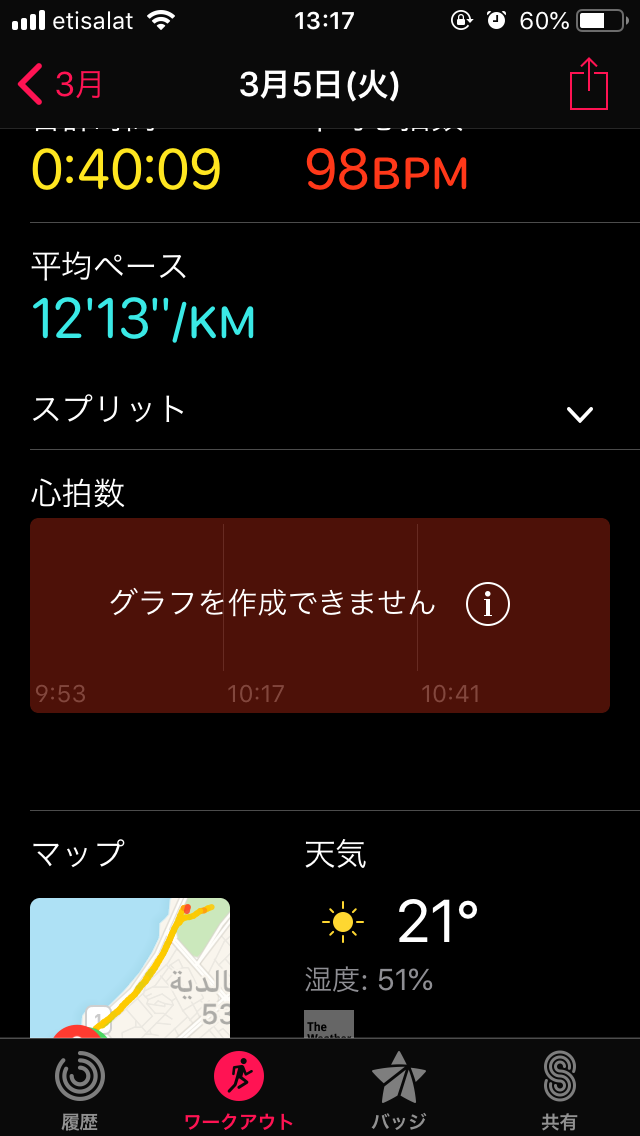Screen dimensions: 640x1136
Task: Open the バッジ tab
Action: pos(399,1088)
